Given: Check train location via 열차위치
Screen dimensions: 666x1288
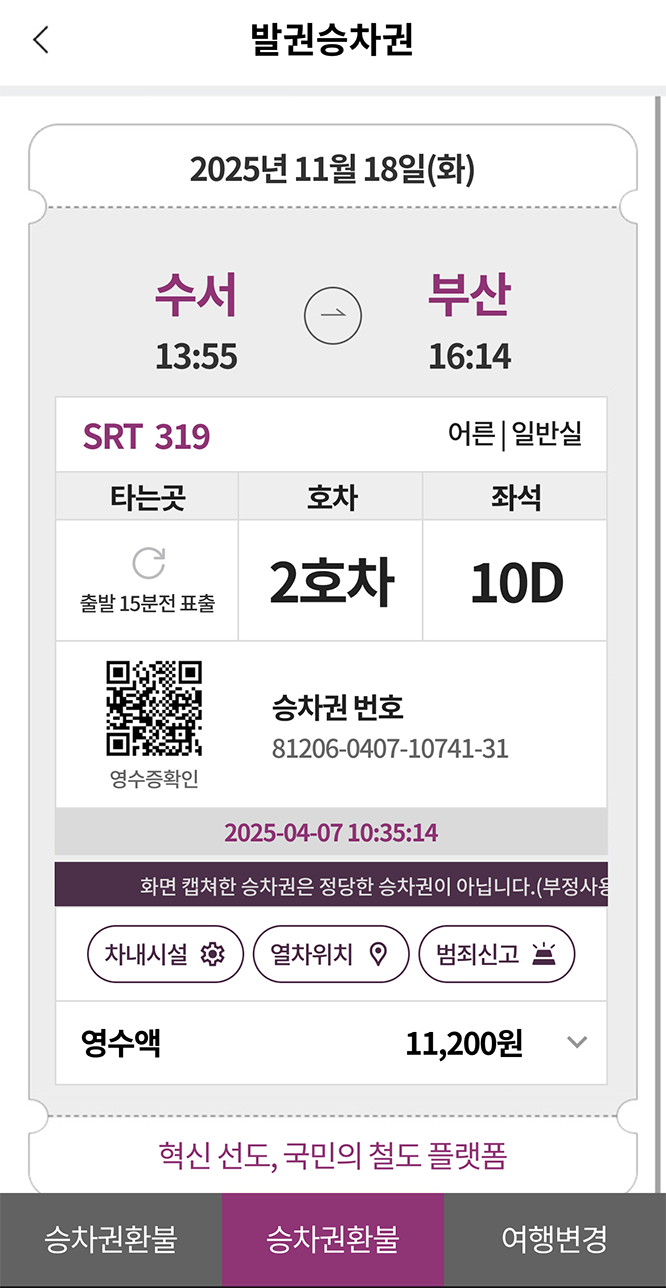Looking at the screenshot, I should click(x=331, y=954).
